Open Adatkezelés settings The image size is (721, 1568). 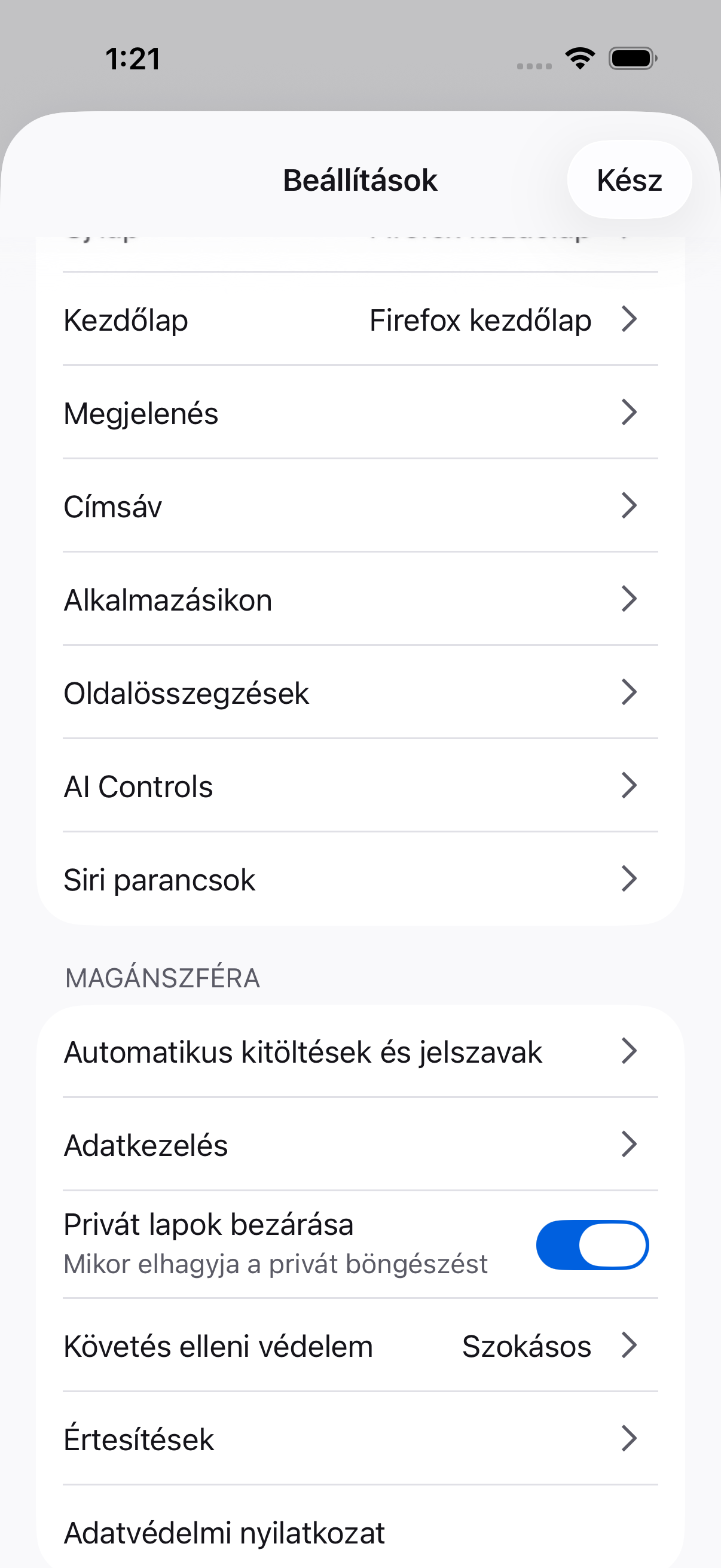click(x=360, y=1145)
